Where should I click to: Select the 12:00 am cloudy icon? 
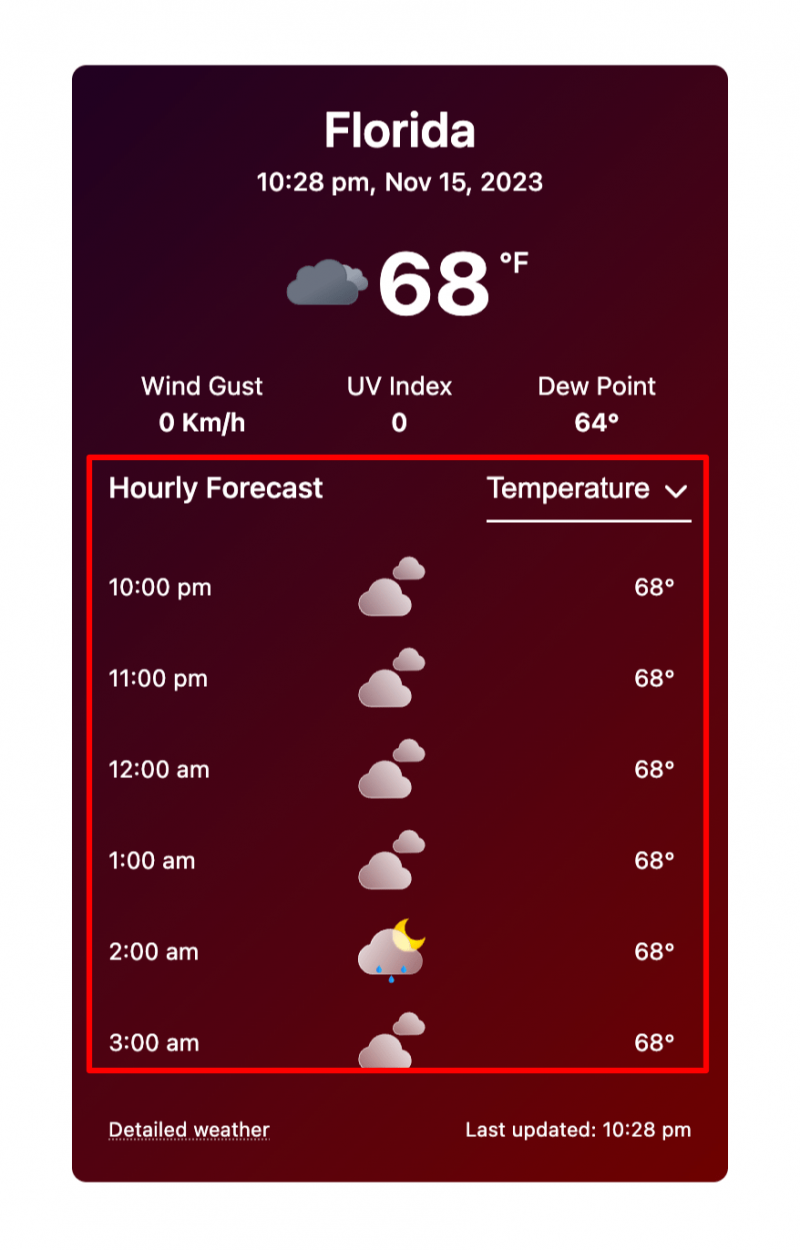(390, 770)
